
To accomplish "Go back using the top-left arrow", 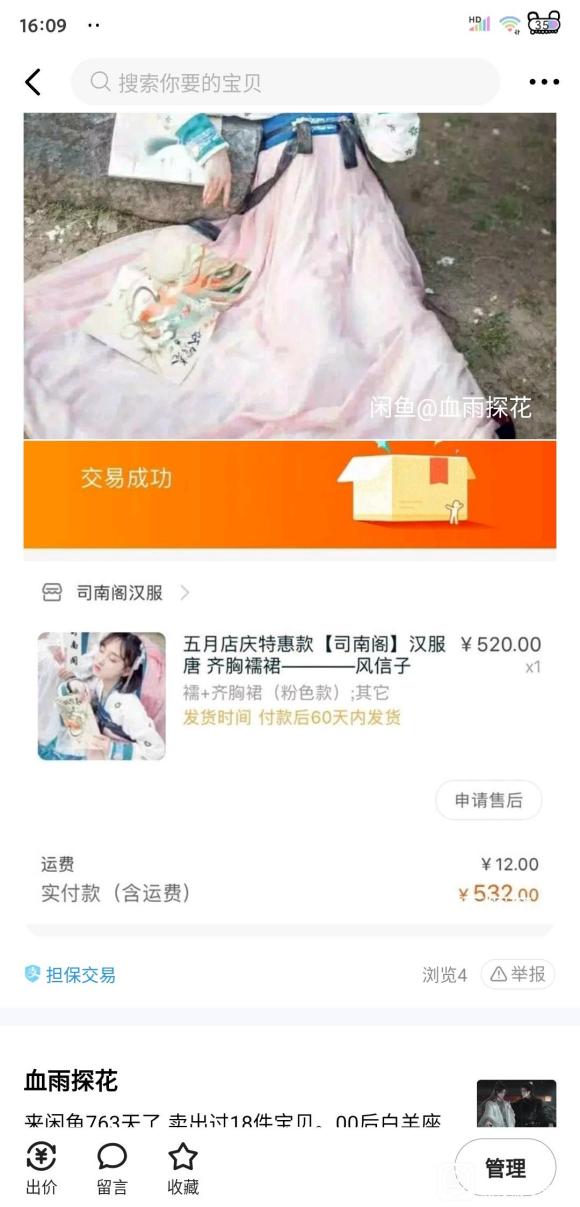I will tap(33, 82).
